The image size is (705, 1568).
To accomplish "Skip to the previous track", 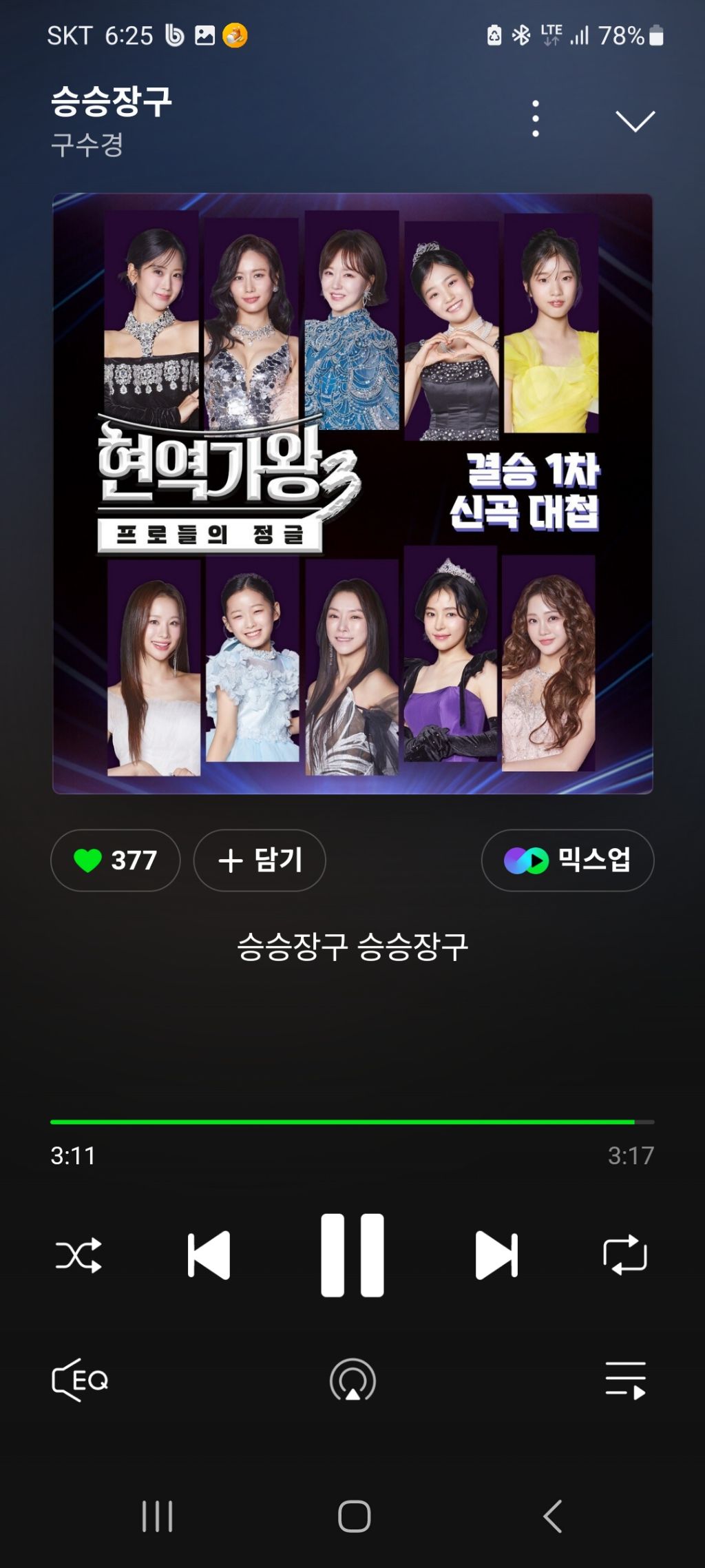I will tap(209, 1255).
